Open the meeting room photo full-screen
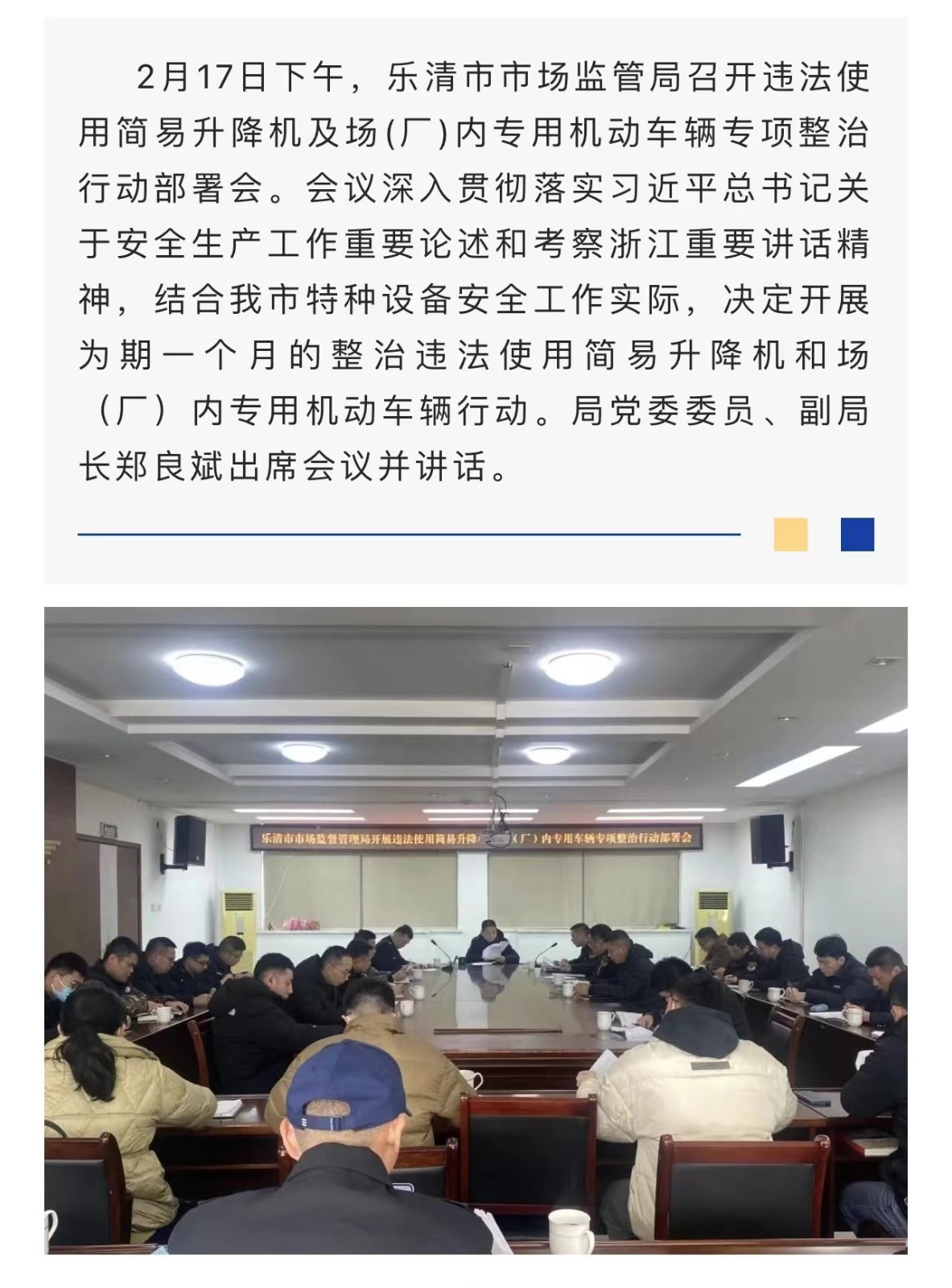This screenshot has height=1288, width=952. tap(476, 930)
